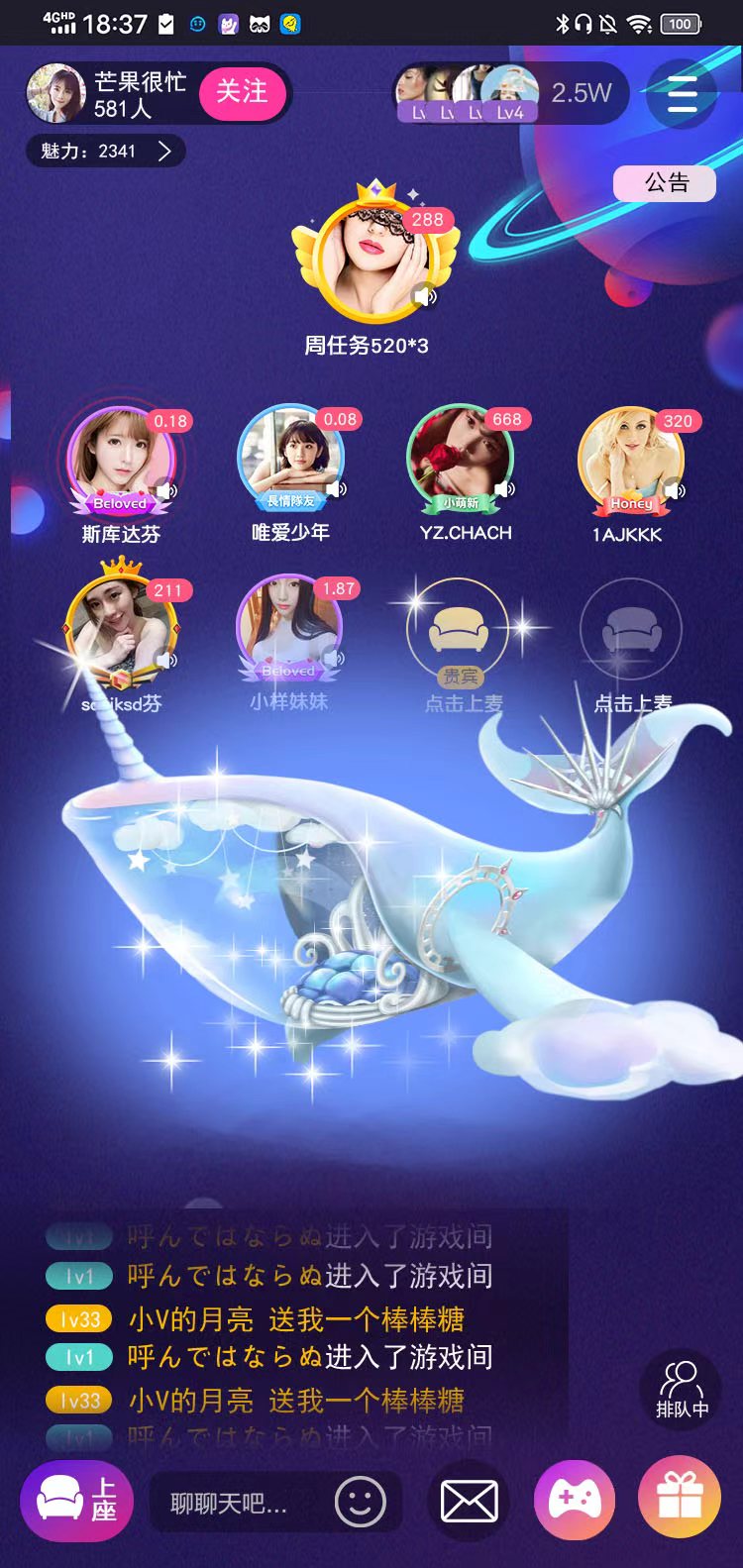Open the messages envelope
Viewport: 743px width, 1568px height.
coord(469,1502)
